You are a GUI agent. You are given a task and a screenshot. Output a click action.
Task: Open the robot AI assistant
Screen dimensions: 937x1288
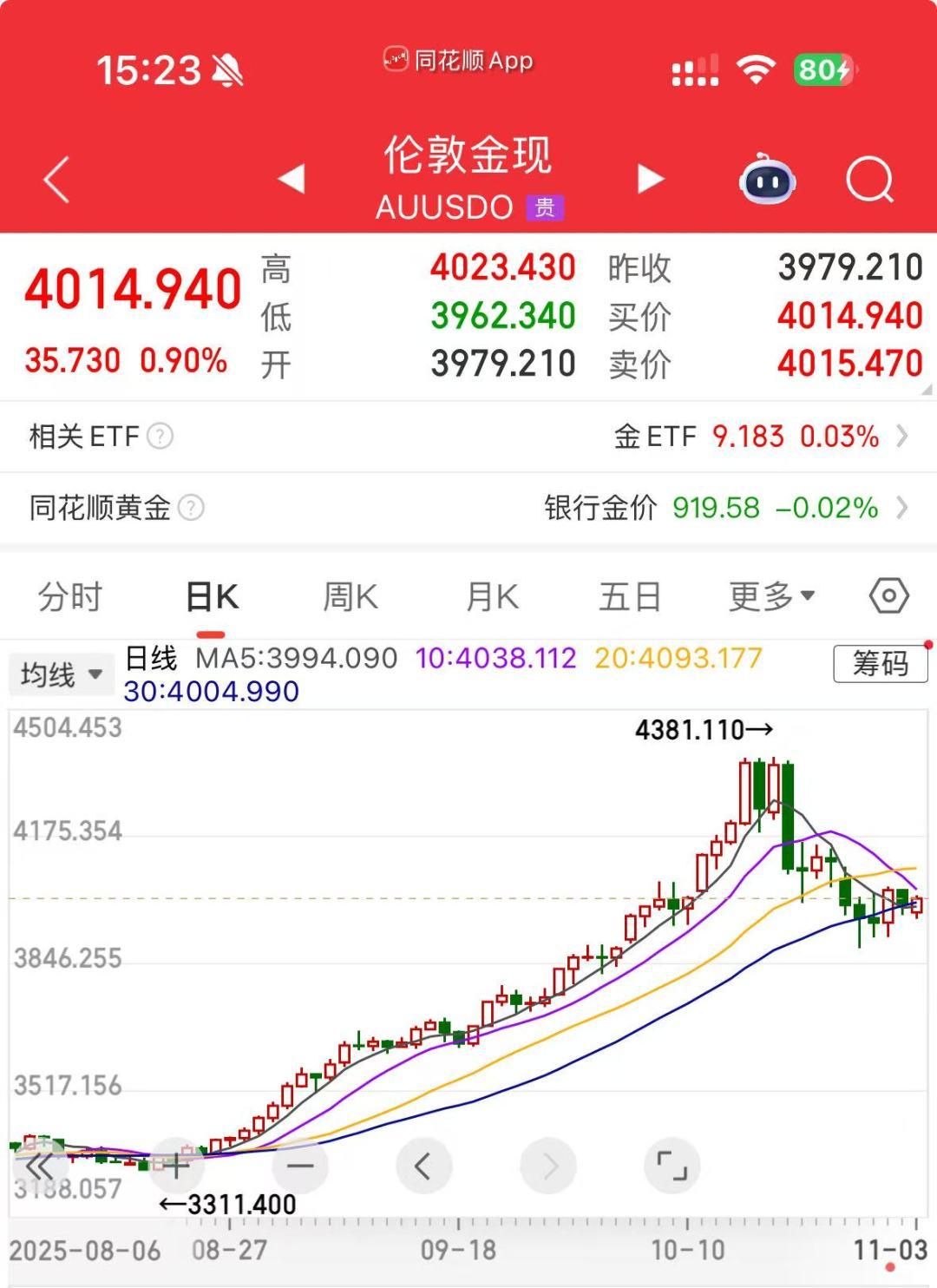pos(767,181)
